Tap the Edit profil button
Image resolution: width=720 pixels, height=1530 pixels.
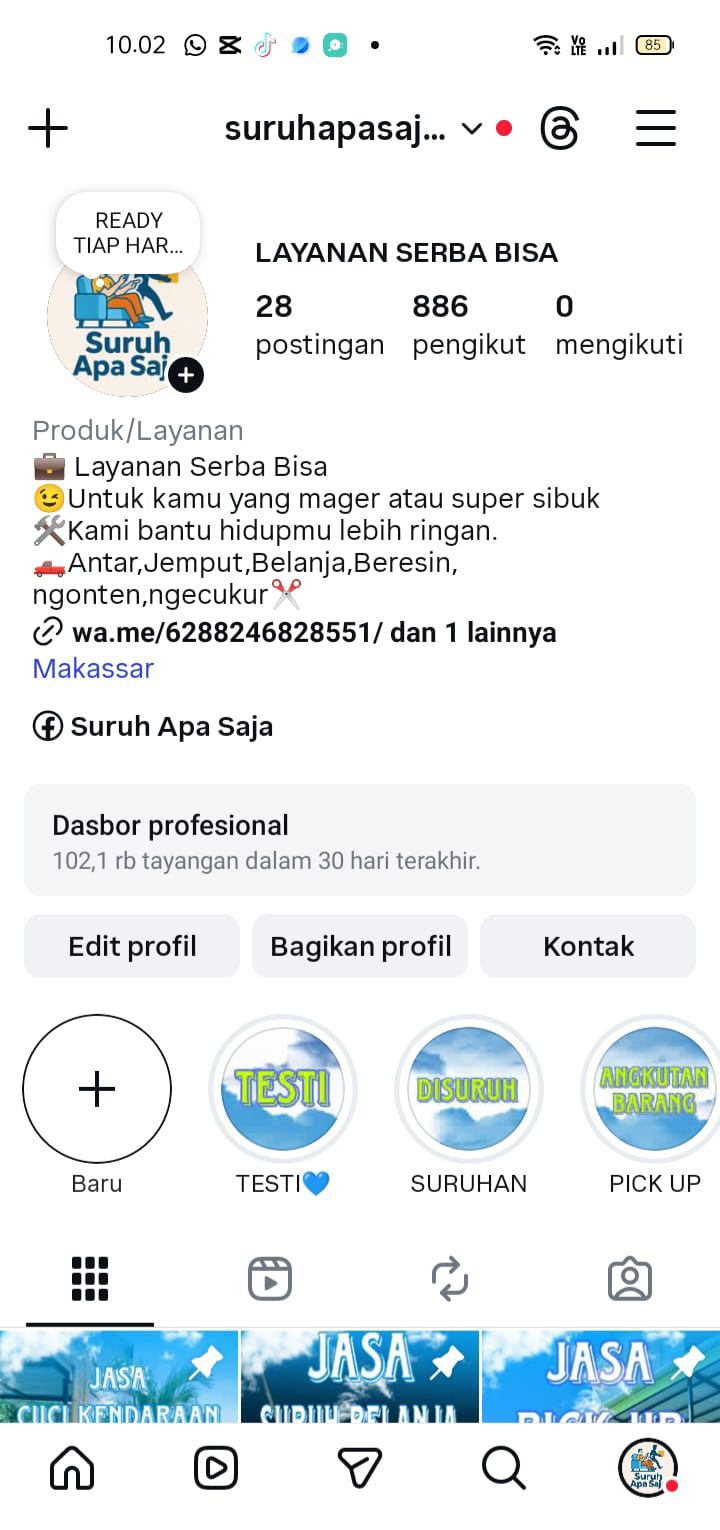tap(132, 946)
